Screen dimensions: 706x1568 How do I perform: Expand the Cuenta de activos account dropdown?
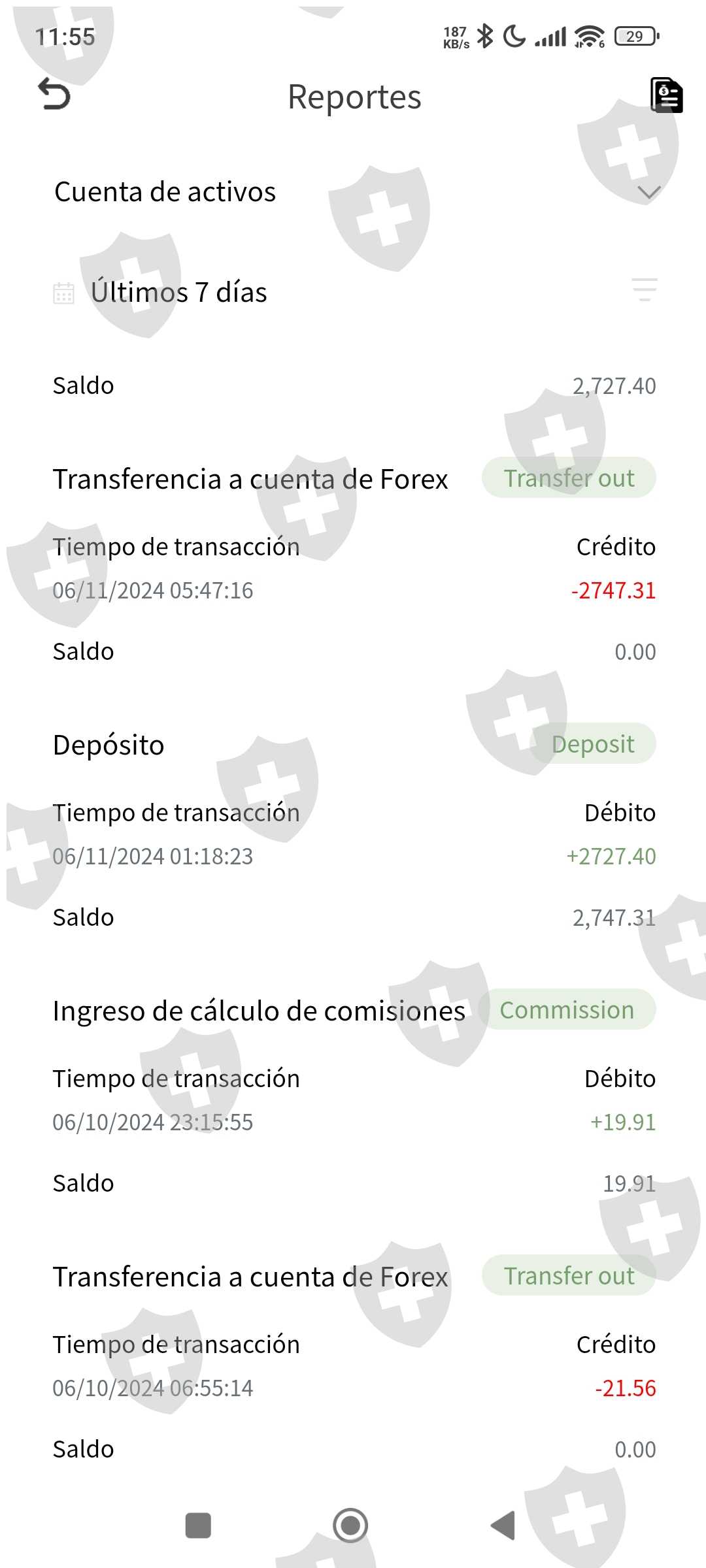click(648, 192)
